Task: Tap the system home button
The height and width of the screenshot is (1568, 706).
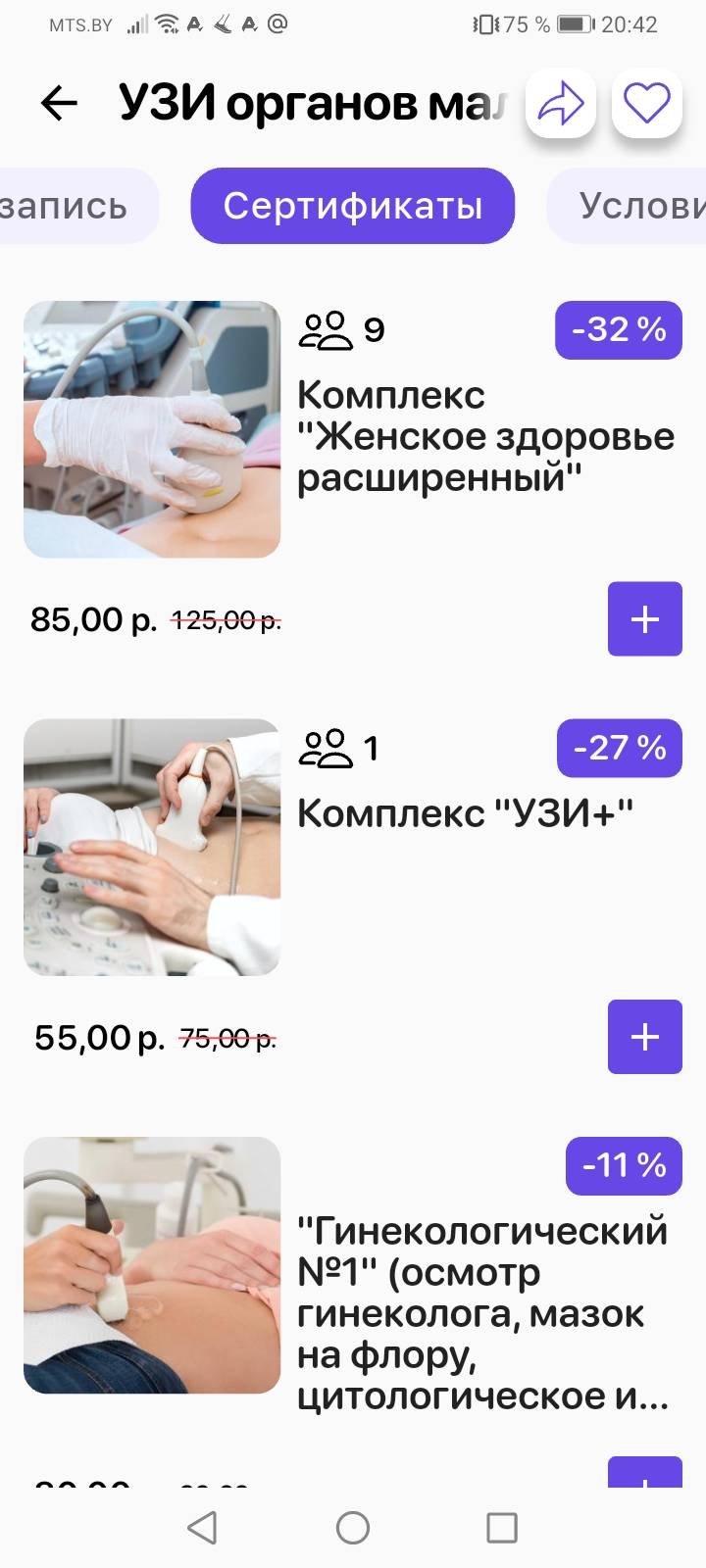Action: click(x=353, y=1527)
